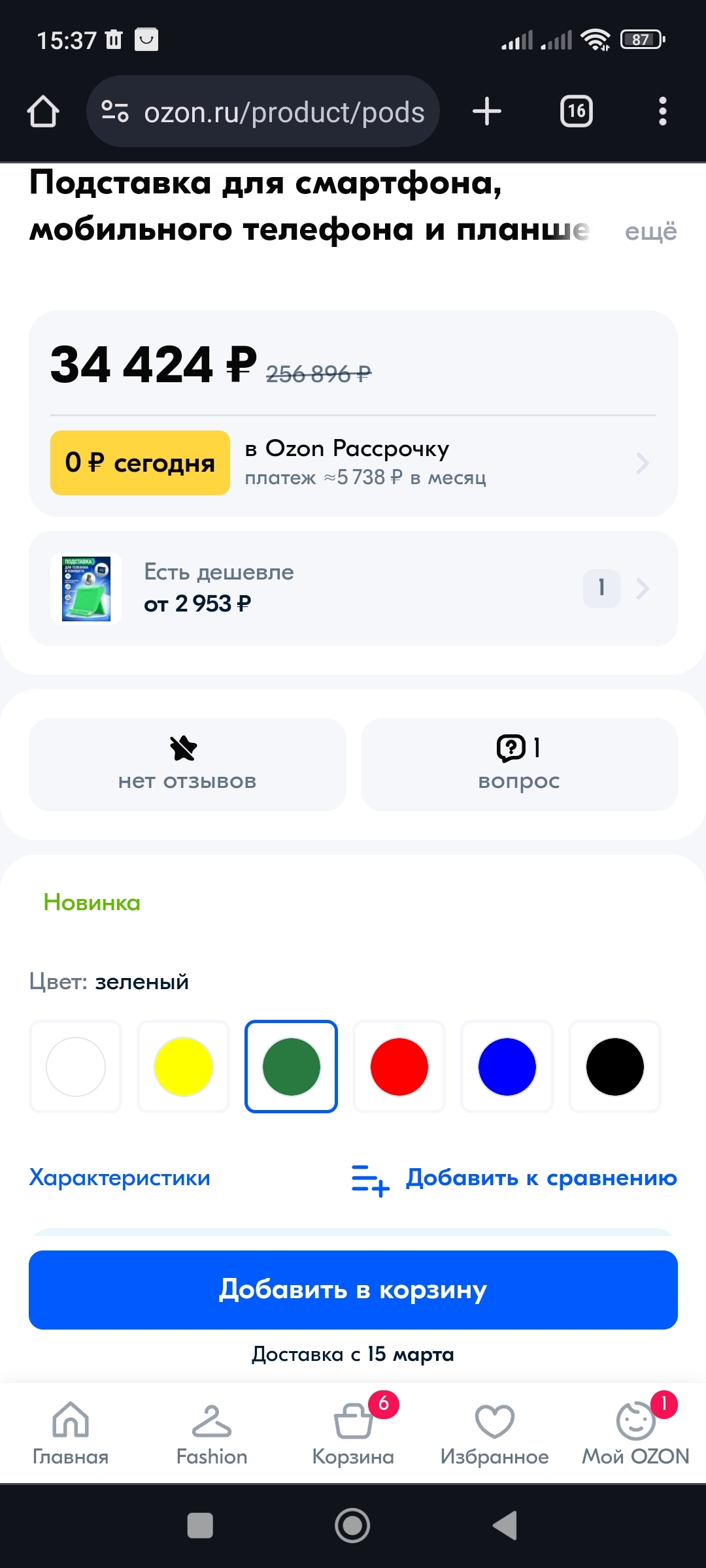Open Ozon Рассрочку installment details
This screenshot has height=1568, width=706.
[x=445, y=463]
